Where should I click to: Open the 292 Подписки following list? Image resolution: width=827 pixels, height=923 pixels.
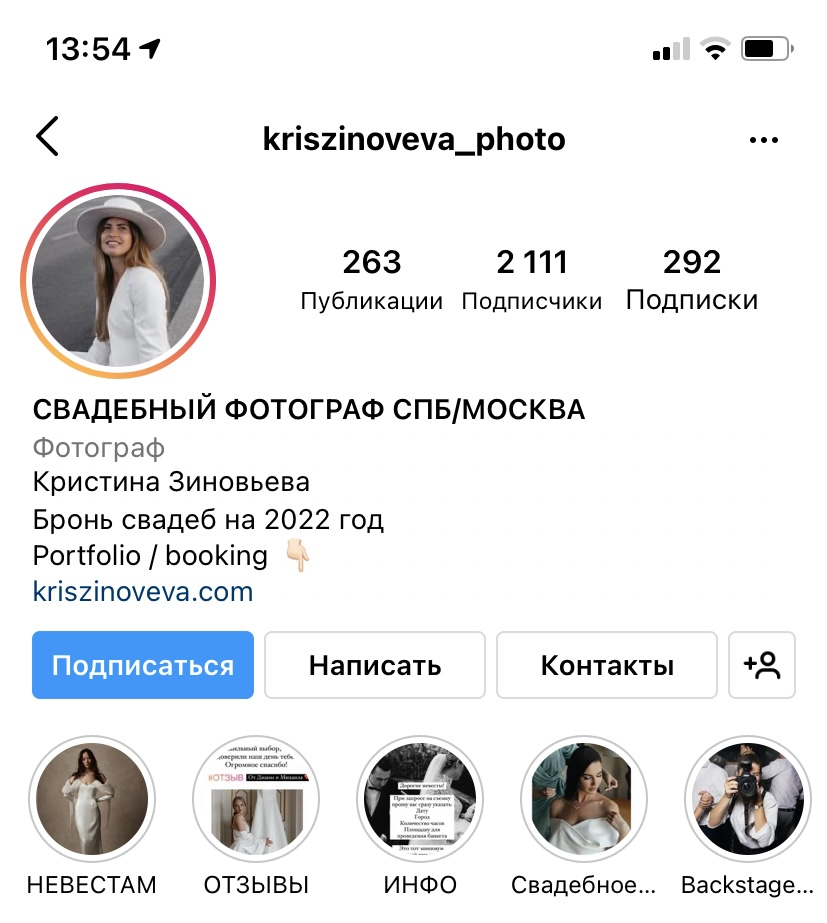(x=691, y=279)
